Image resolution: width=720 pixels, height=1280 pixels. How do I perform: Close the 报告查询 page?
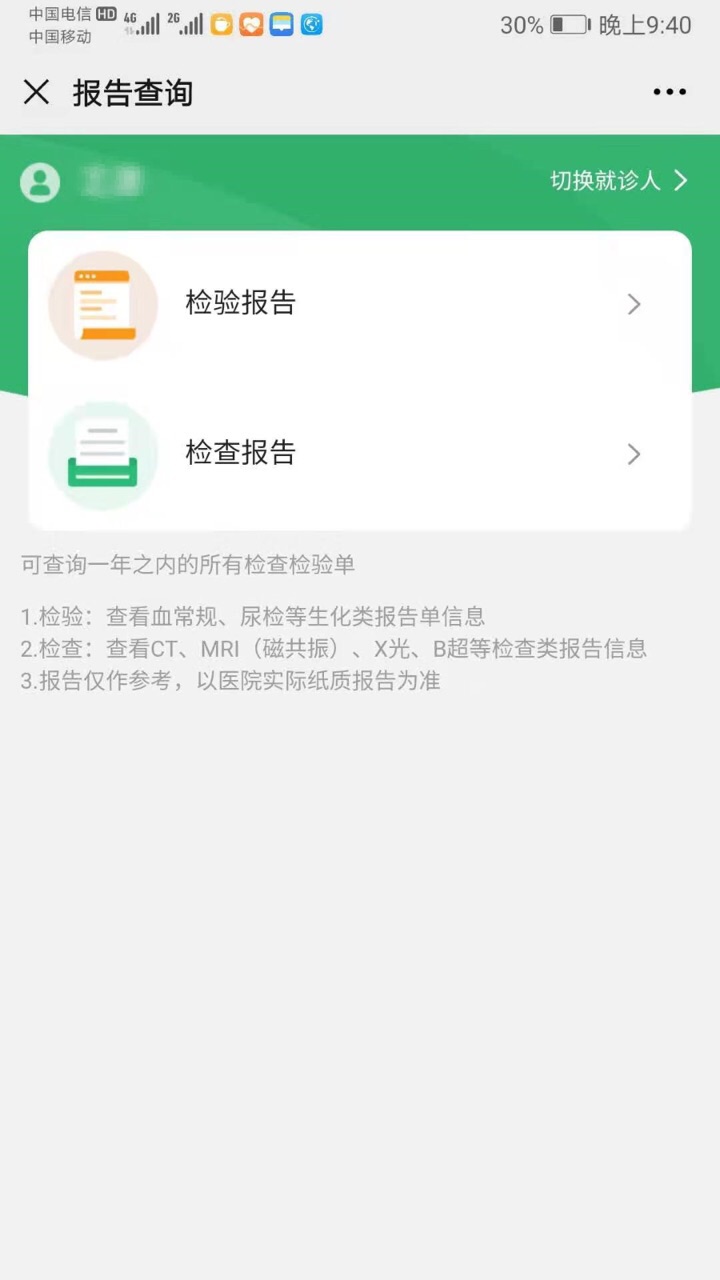[36, 93]
